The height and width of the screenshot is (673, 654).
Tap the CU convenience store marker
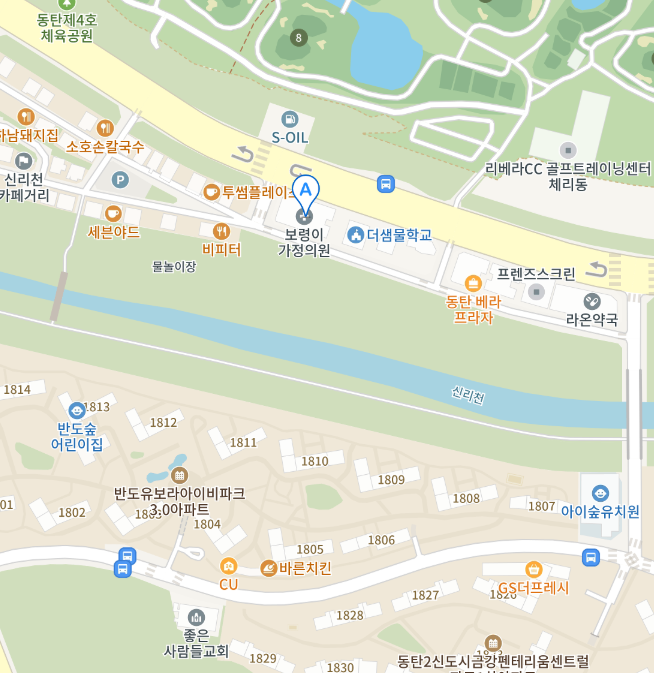tap(228, 566)
